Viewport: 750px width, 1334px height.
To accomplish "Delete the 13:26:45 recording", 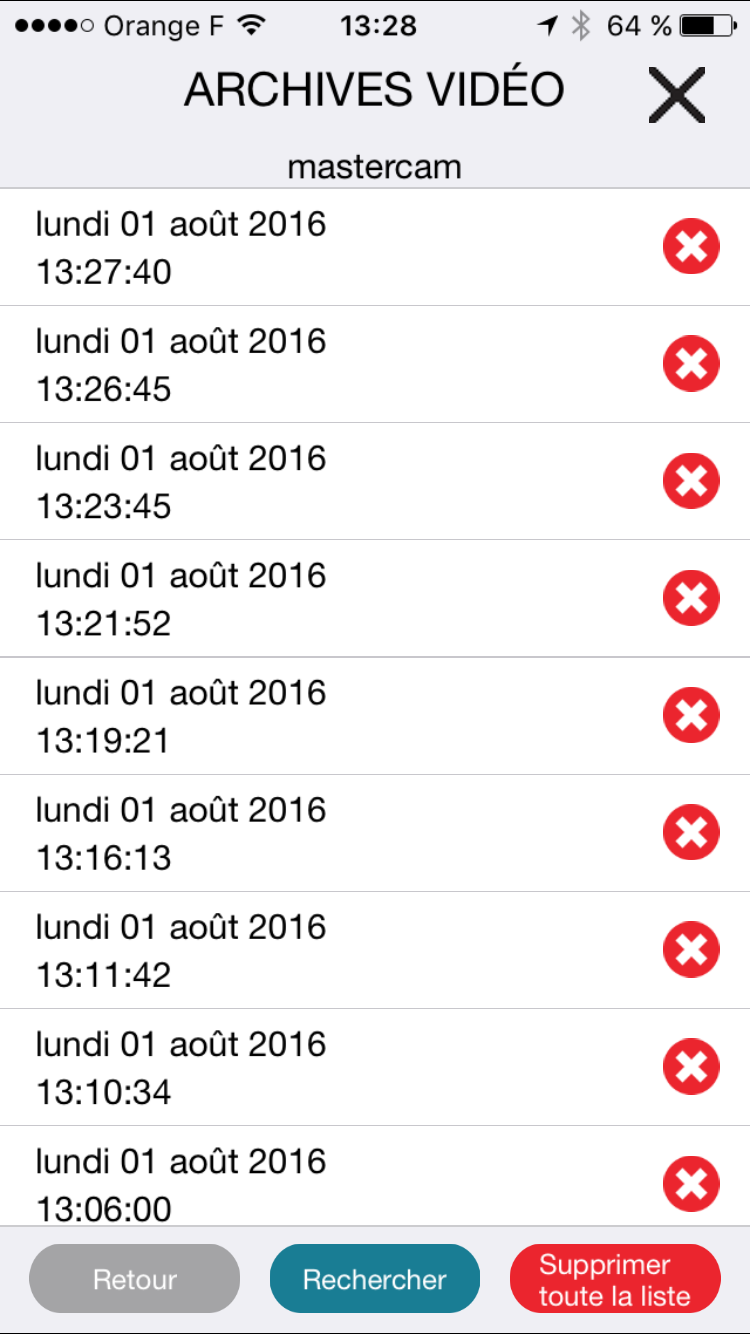I will (x=691, y=364).
